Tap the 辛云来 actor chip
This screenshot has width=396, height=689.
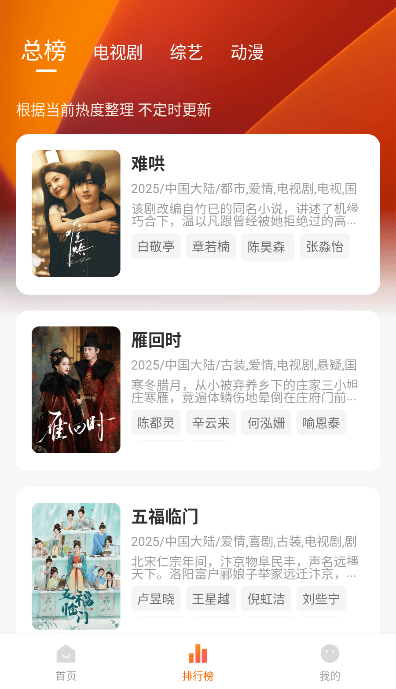211,423
